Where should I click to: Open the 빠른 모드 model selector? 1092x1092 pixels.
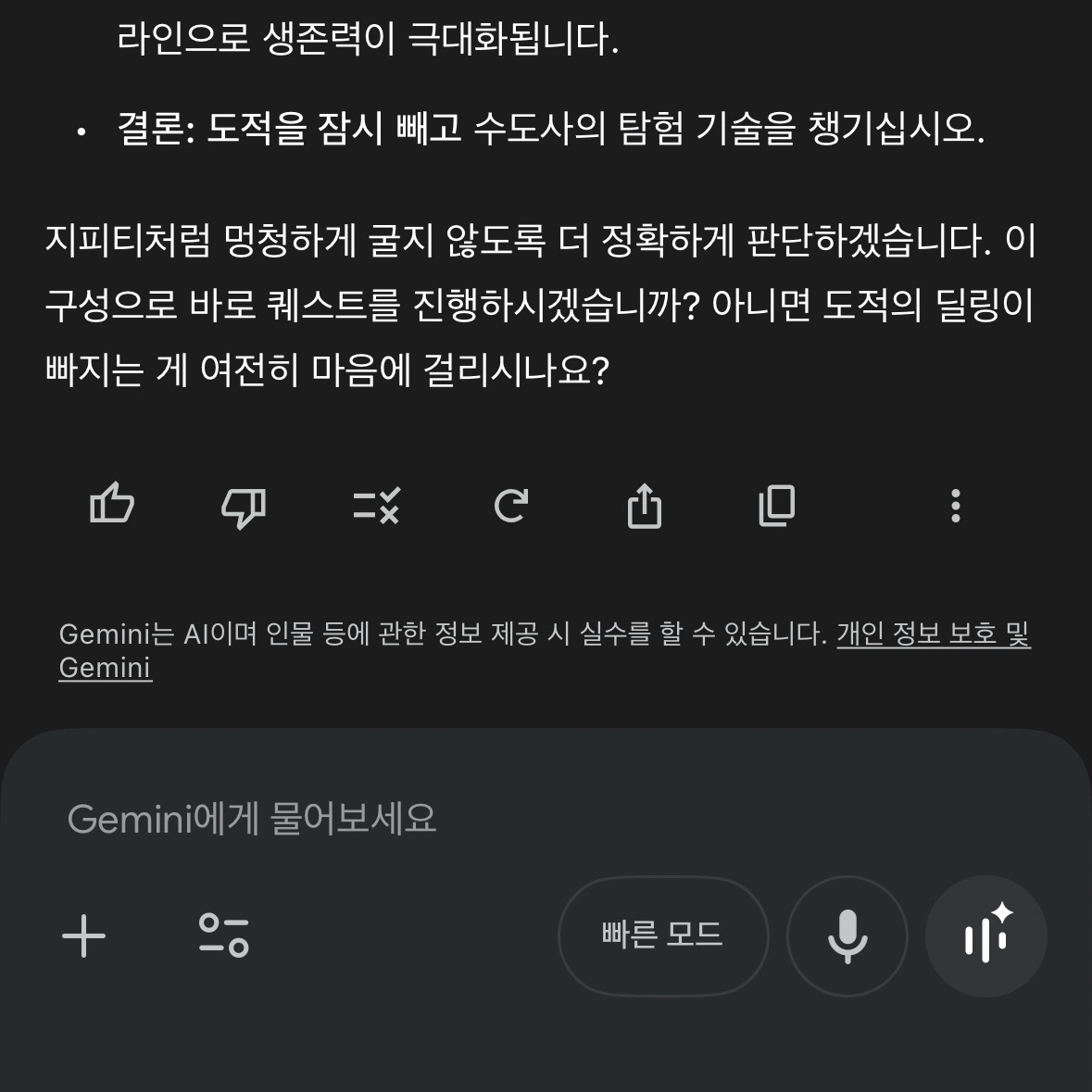(x=662, y=935)
